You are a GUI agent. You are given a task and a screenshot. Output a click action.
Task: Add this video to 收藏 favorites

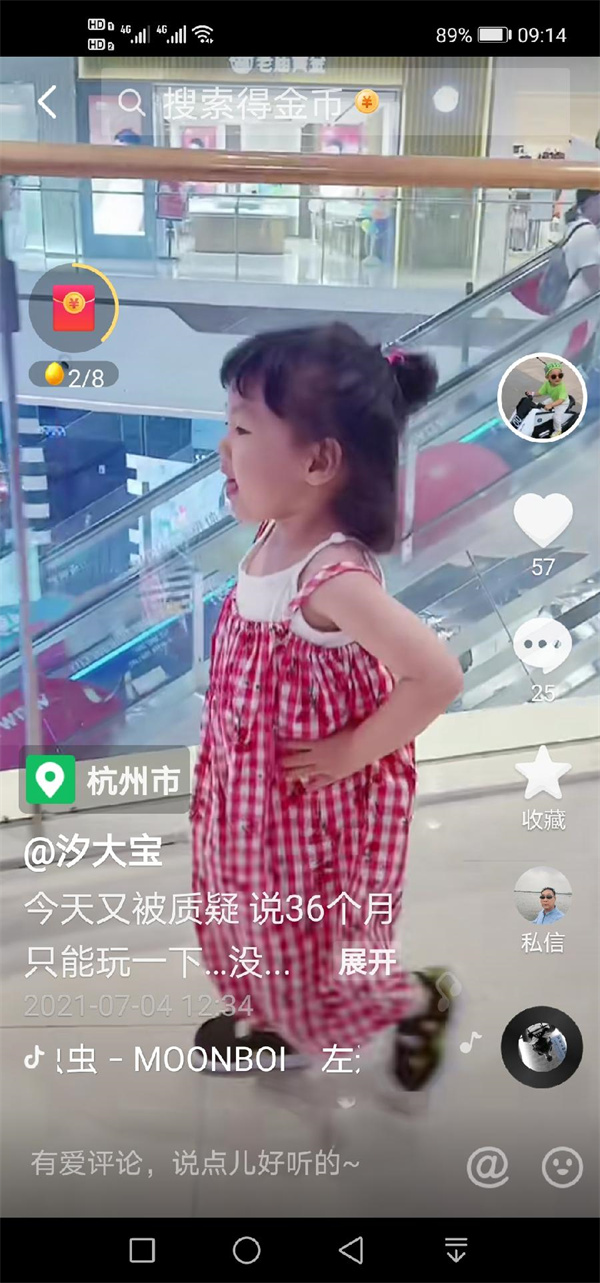tap(543, 773)
